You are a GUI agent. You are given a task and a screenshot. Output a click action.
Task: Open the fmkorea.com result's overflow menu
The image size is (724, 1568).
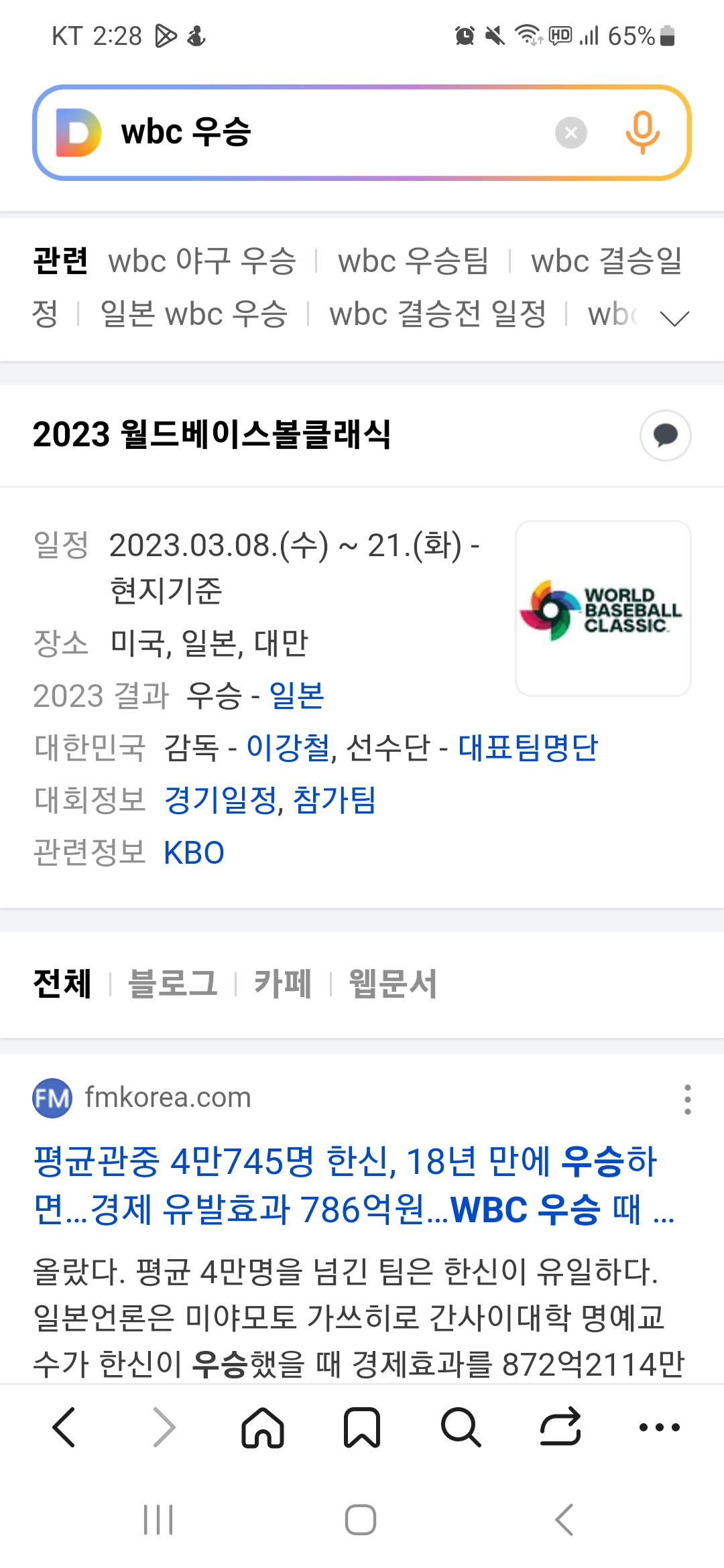[687, 1099]
